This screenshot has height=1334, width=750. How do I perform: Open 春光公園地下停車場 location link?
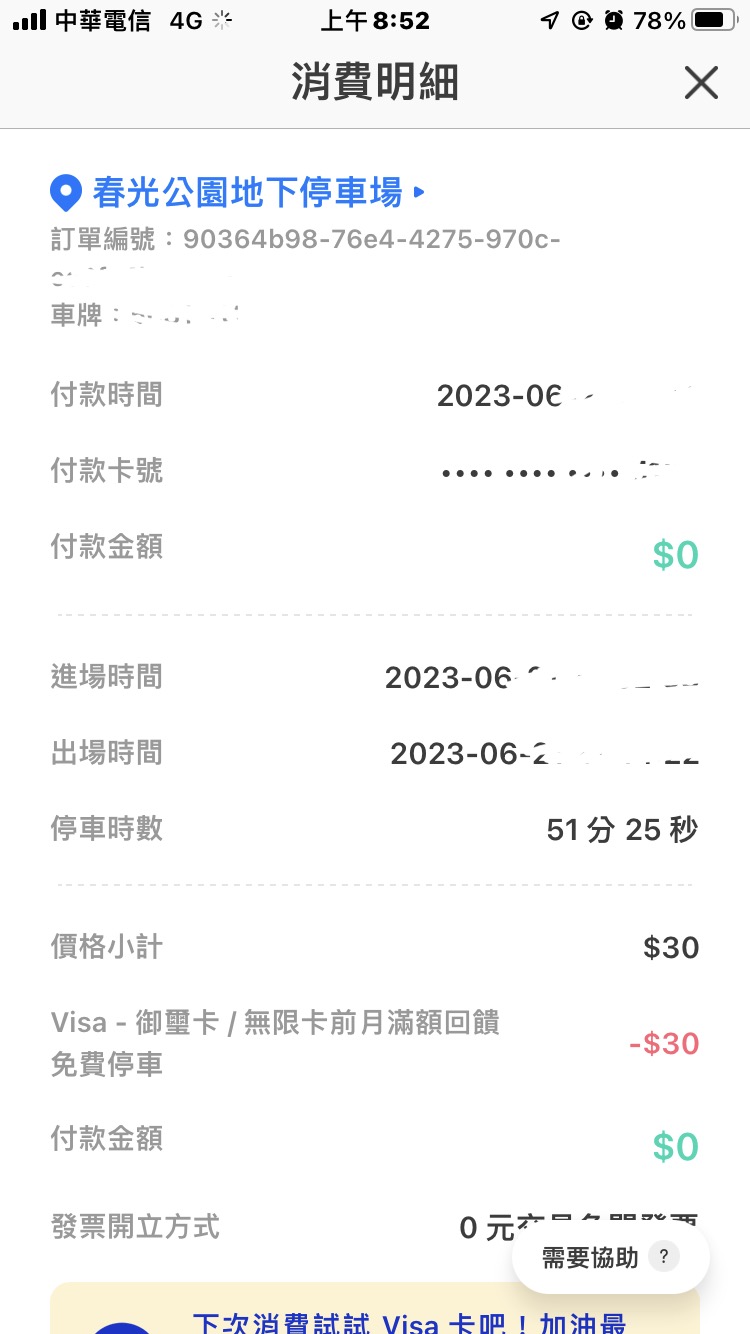[x=246, y=191]
